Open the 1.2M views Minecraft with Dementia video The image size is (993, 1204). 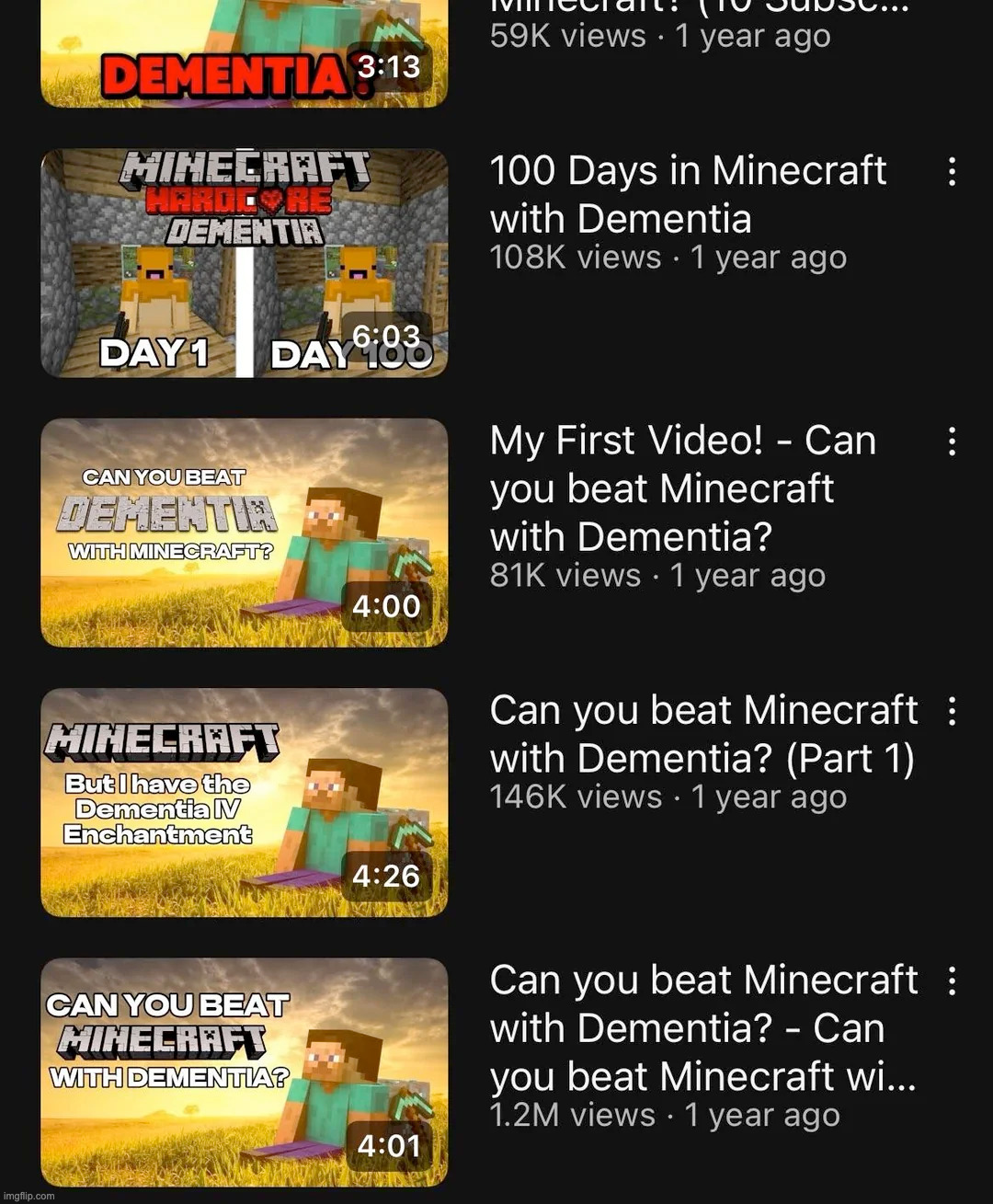[x=244, y=1072]
